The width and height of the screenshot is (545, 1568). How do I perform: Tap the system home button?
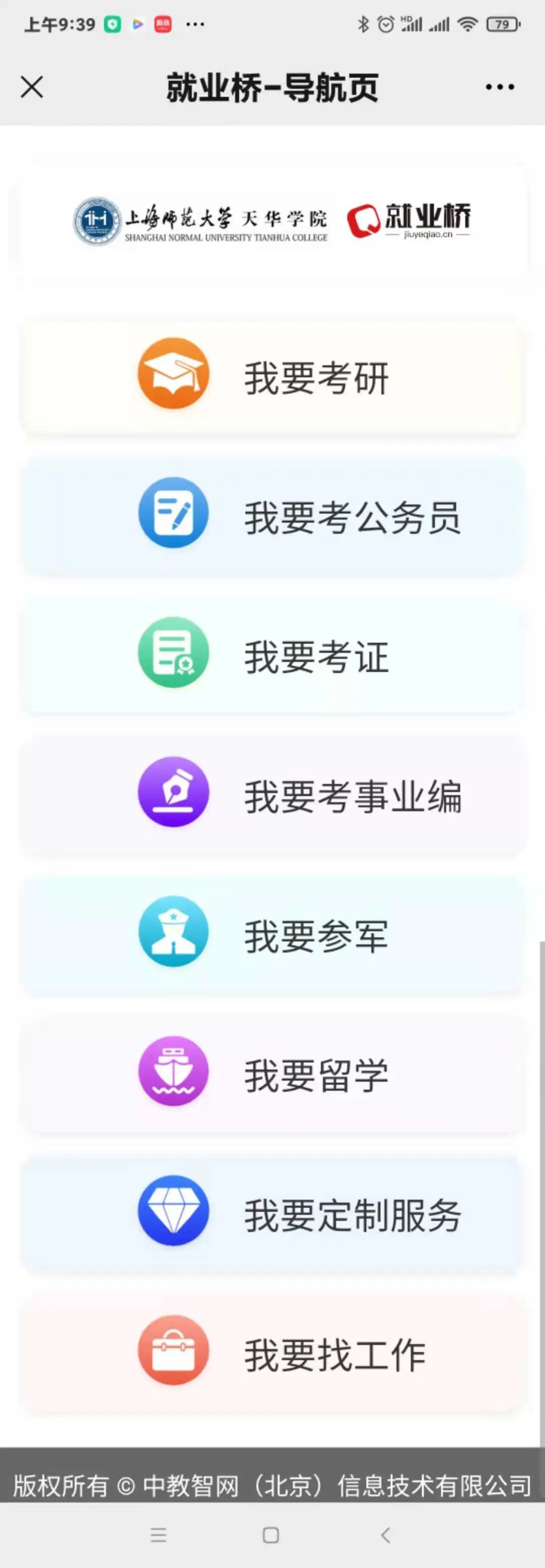click(x=271, y=1535)
